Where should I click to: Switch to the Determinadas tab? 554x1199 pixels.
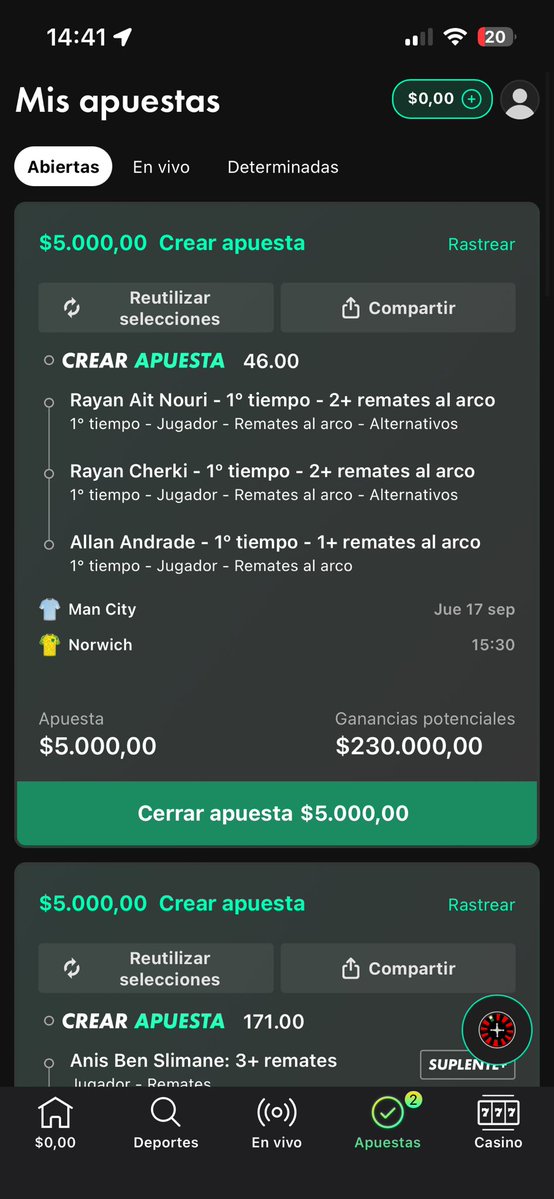283,167
